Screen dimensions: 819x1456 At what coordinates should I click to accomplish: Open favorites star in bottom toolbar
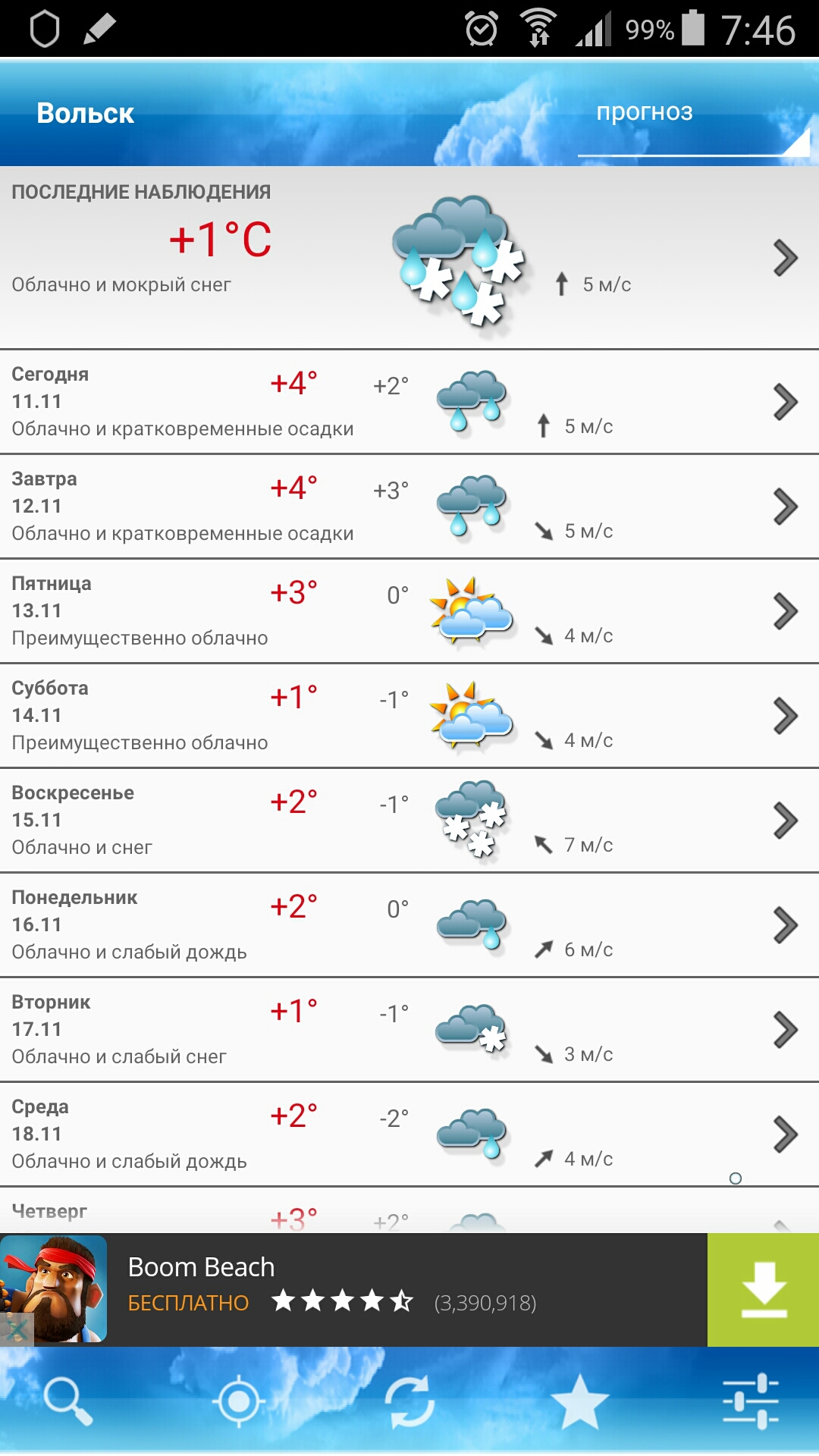(x=579, y=1401)
